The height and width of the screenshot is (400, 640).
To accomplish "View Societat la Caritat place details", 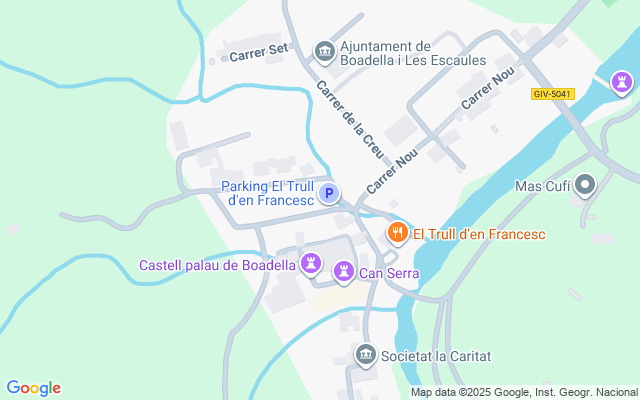I will pyautogui.click(x=366, y=354).
